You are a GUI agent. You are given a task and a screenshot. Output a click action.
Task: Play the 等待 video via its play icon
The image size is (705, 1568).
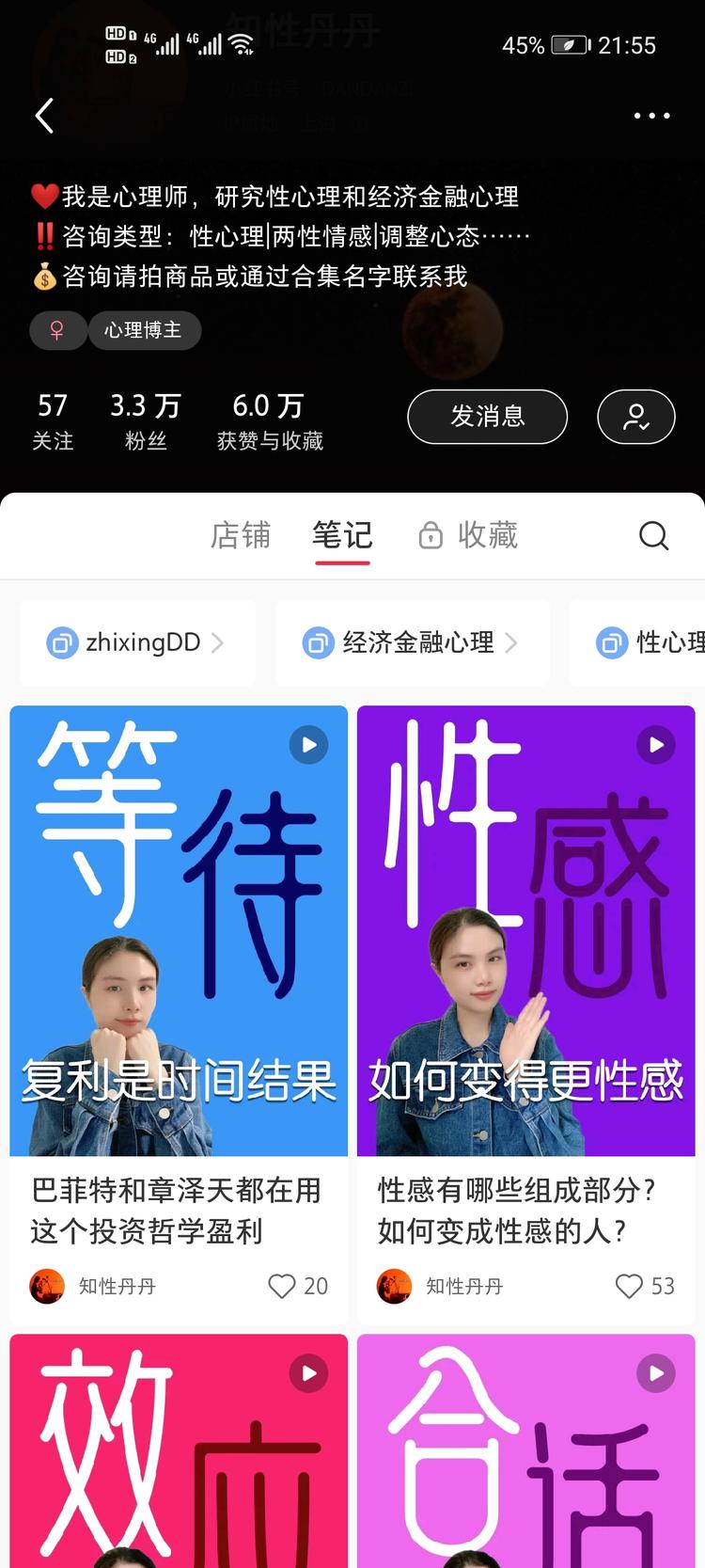point(309,744)
